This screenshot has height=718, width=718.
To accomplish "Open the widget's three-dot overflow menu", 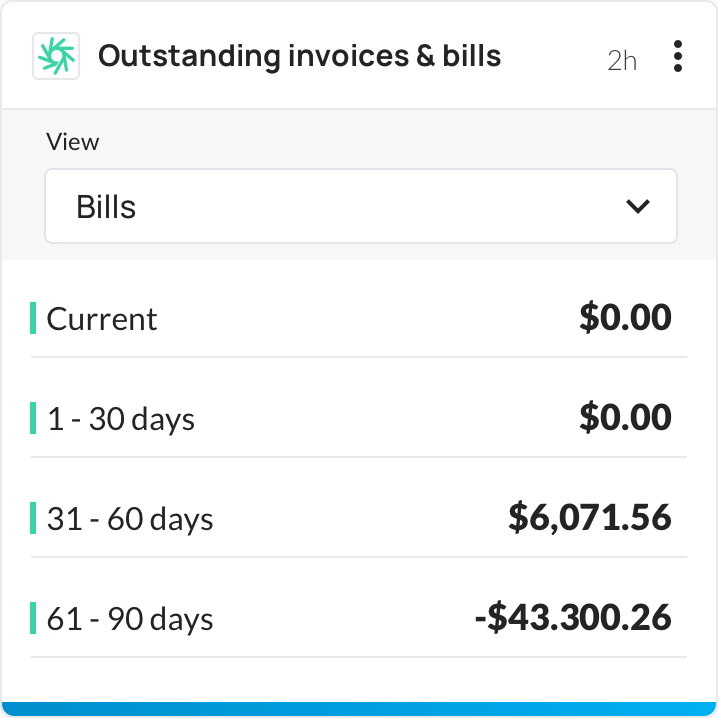I will (x=678, y=57).
